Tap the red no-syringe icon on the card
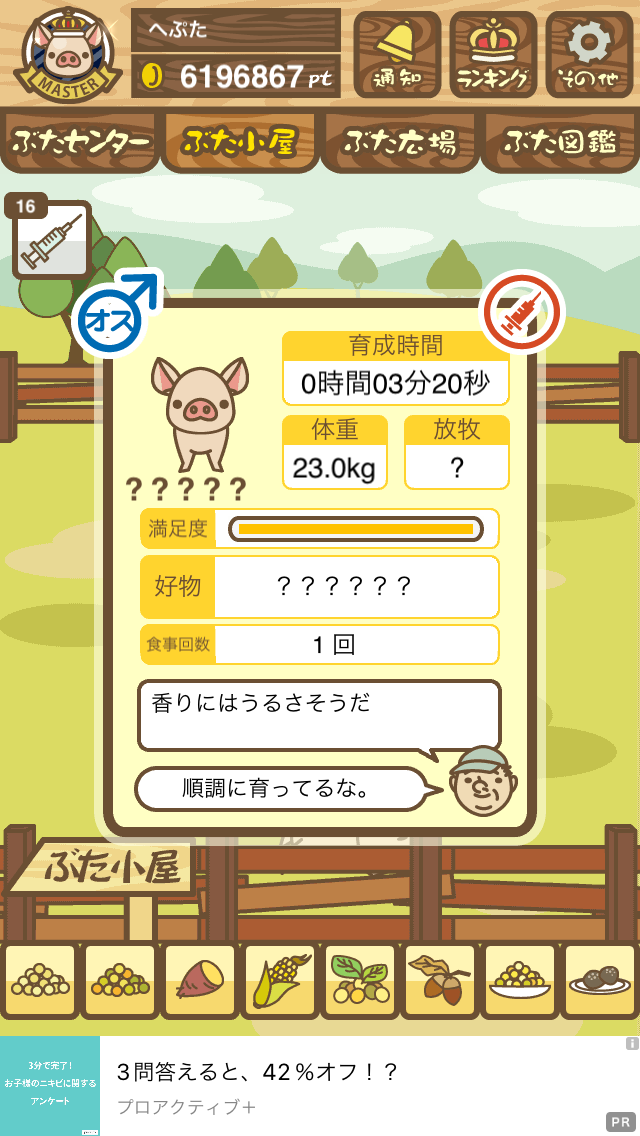This screenshot has width=640, height=1136. tap(523, 313)
